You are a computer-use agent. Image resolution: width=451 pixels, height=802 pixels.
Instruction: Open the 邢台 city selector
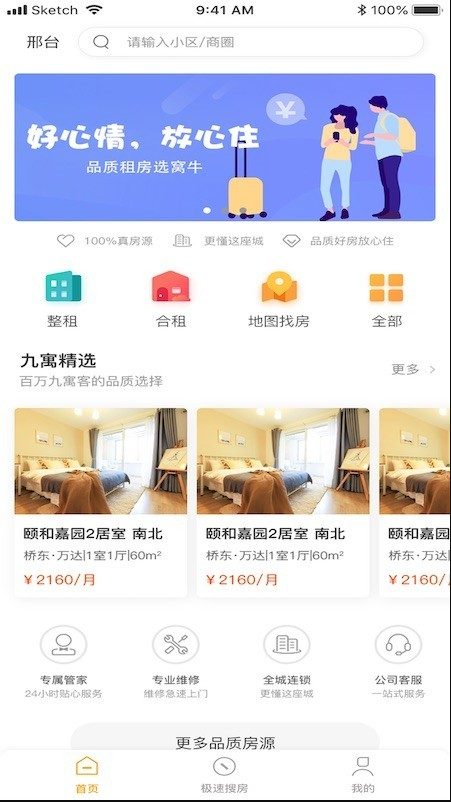point(43,42)
